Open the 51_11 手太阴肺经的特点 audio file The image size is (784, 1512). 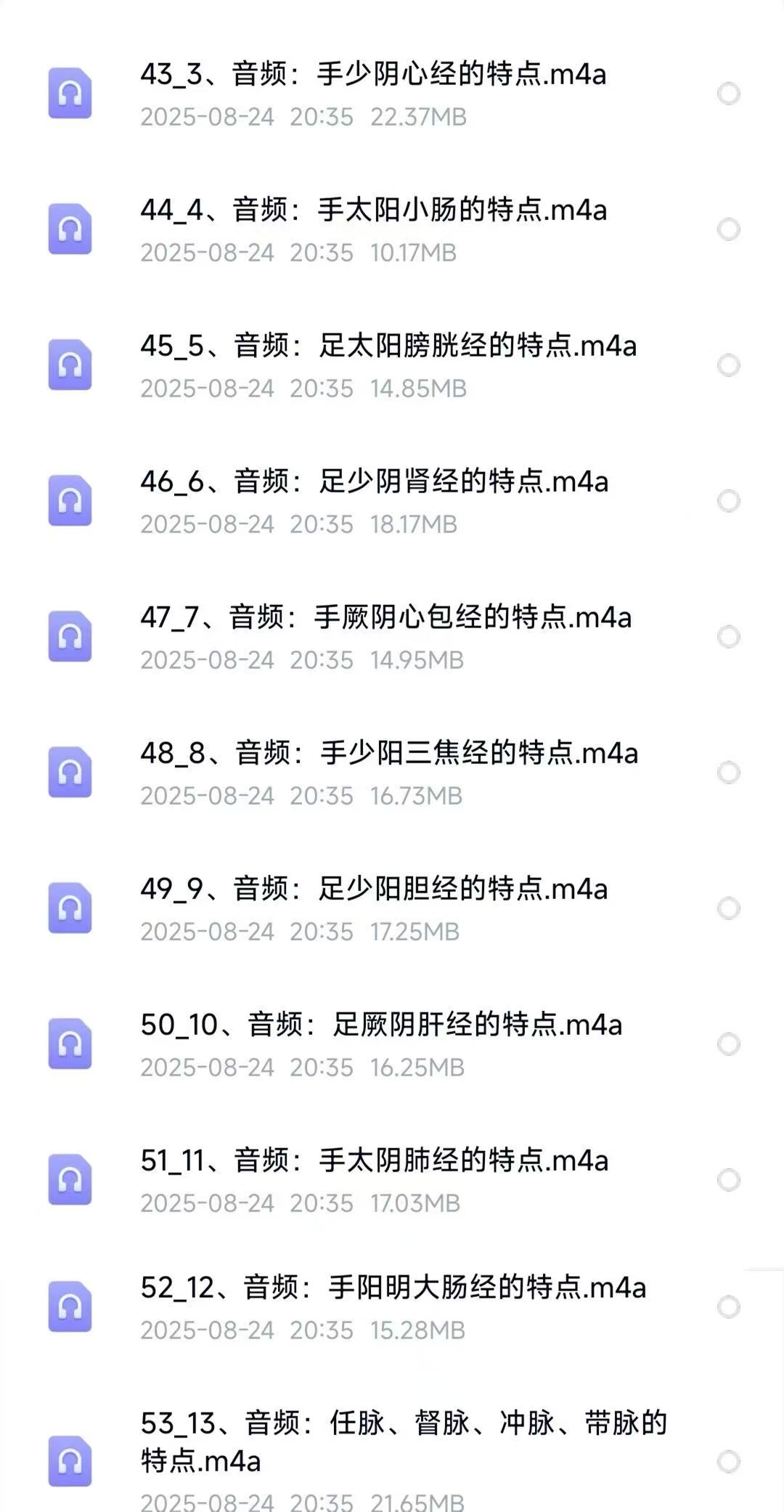(x=375, y=1161)
